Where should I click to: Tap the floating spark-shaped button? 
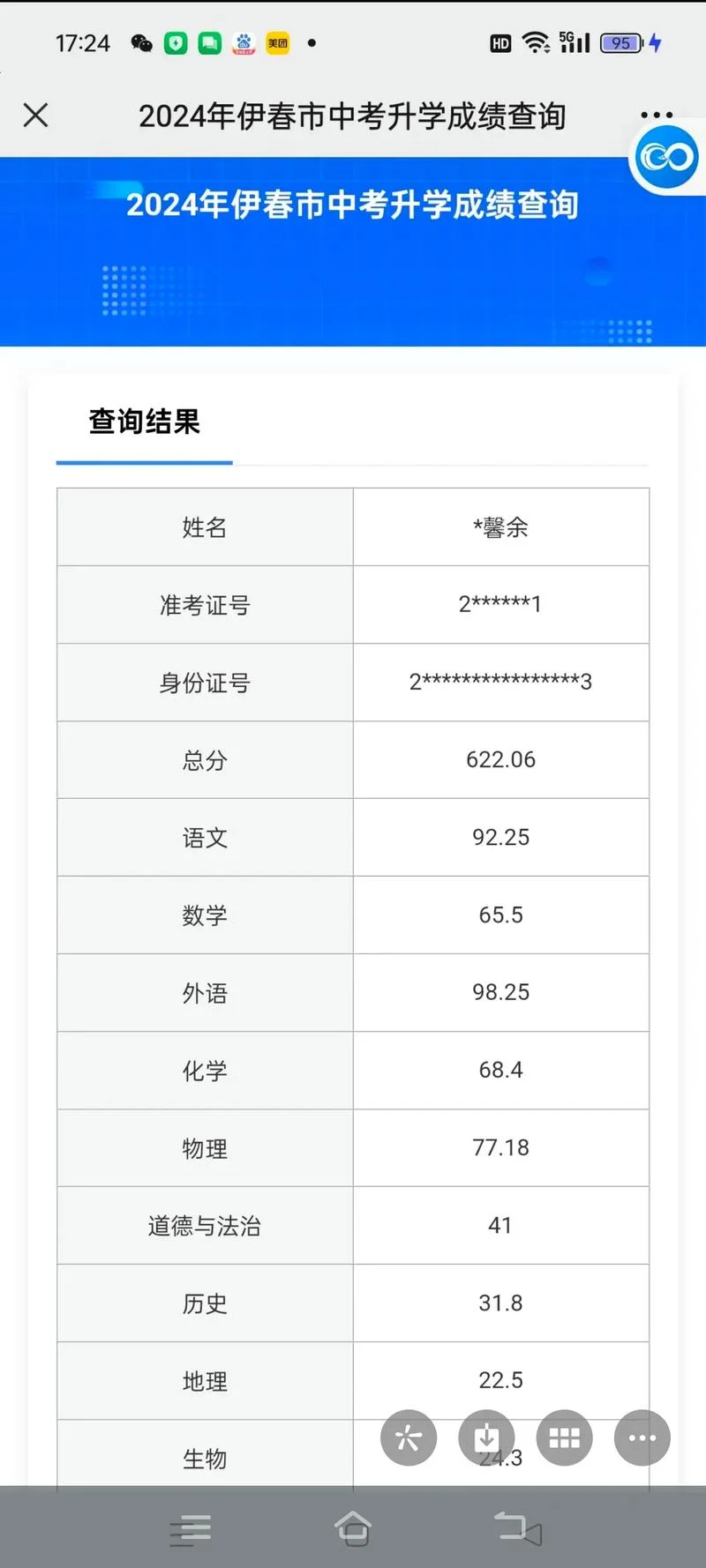(x=409, y=1438)
